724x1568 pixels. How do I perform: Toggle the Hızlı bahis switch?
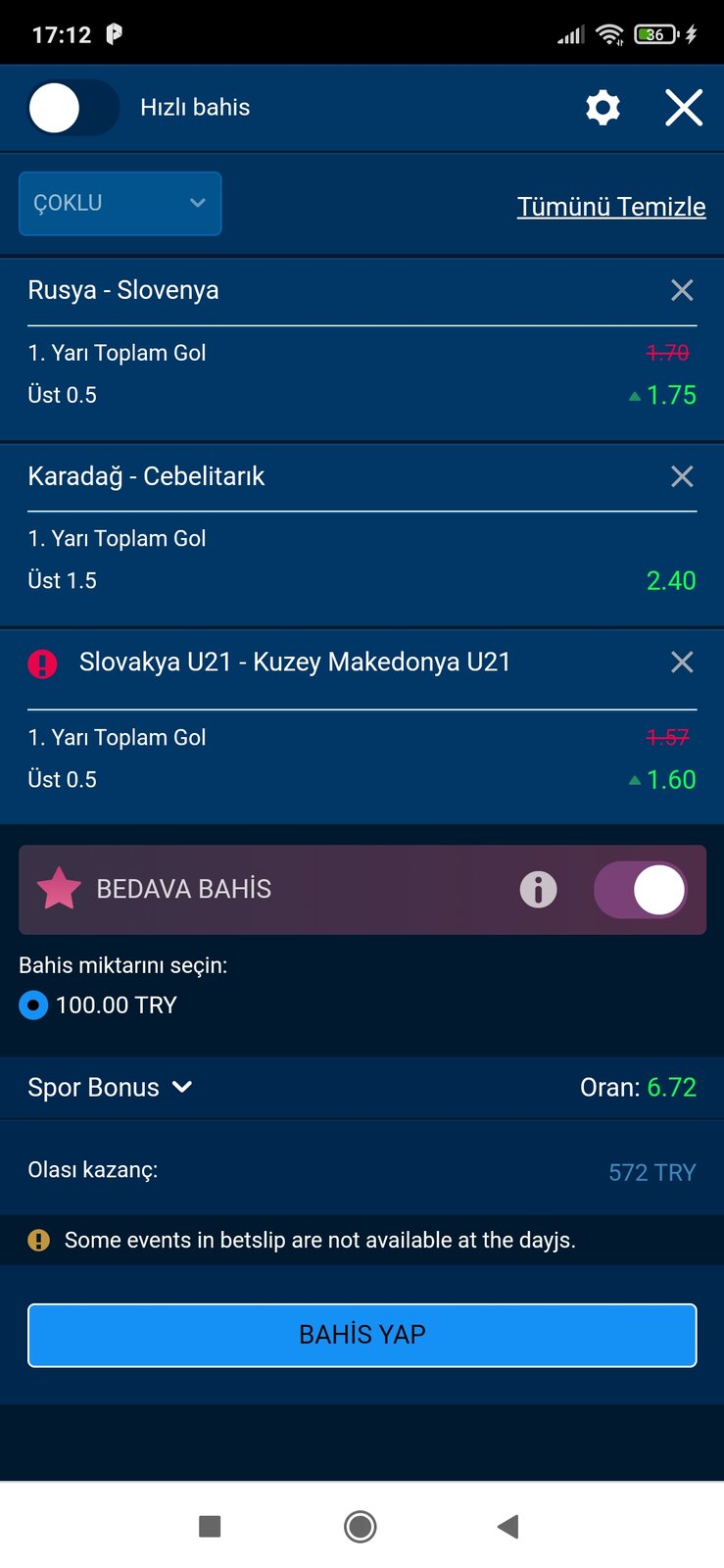(72, 108)
